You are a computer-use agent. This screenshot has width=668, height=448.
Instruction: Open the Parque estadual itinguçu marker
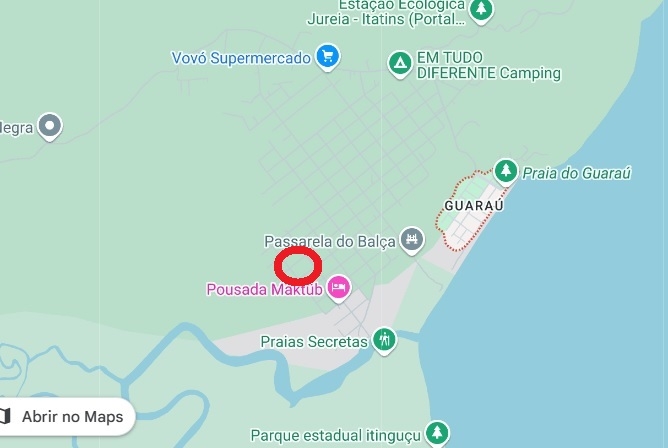tap(436, 433)
